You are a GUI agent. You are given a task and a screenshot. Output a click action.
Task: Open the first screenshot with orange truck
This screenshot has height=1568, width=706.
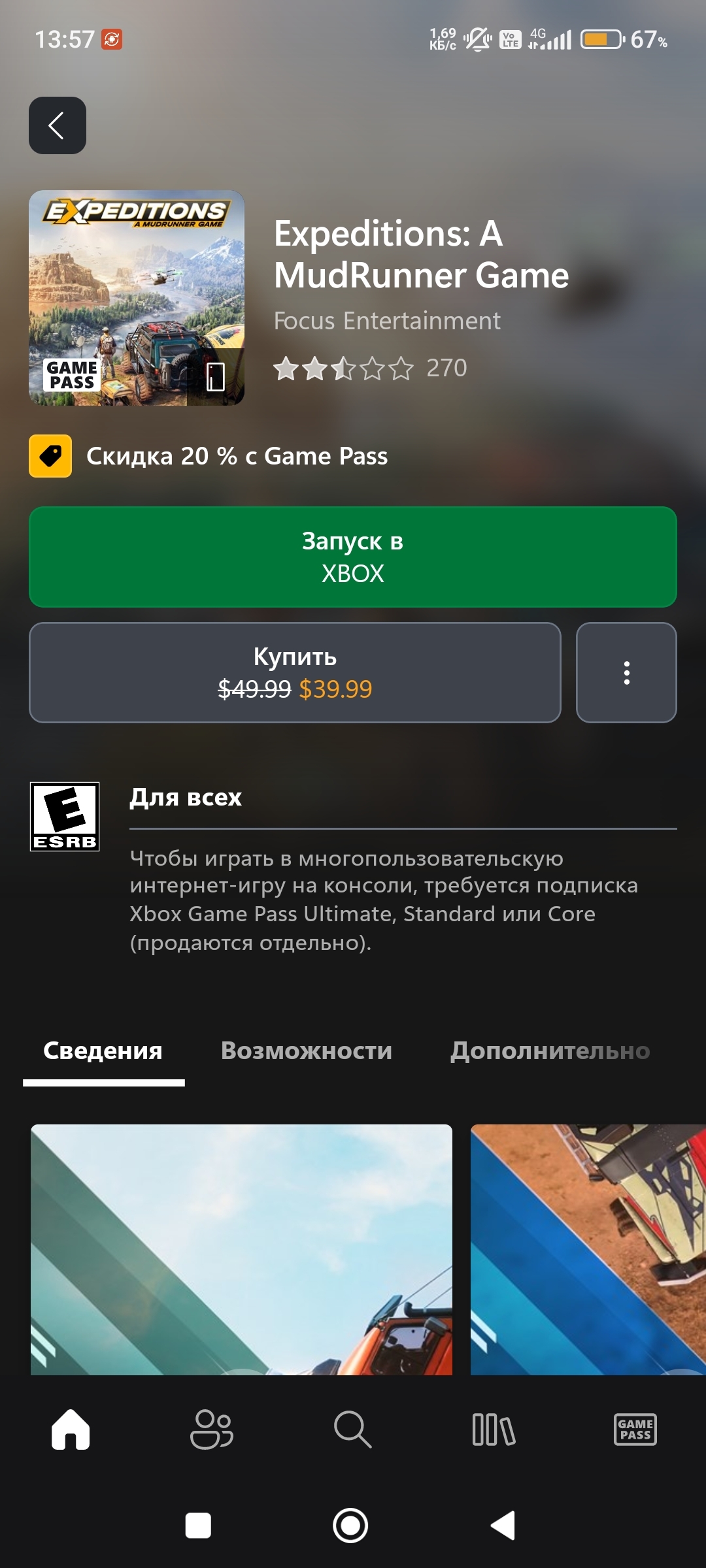click(241, 1249)
